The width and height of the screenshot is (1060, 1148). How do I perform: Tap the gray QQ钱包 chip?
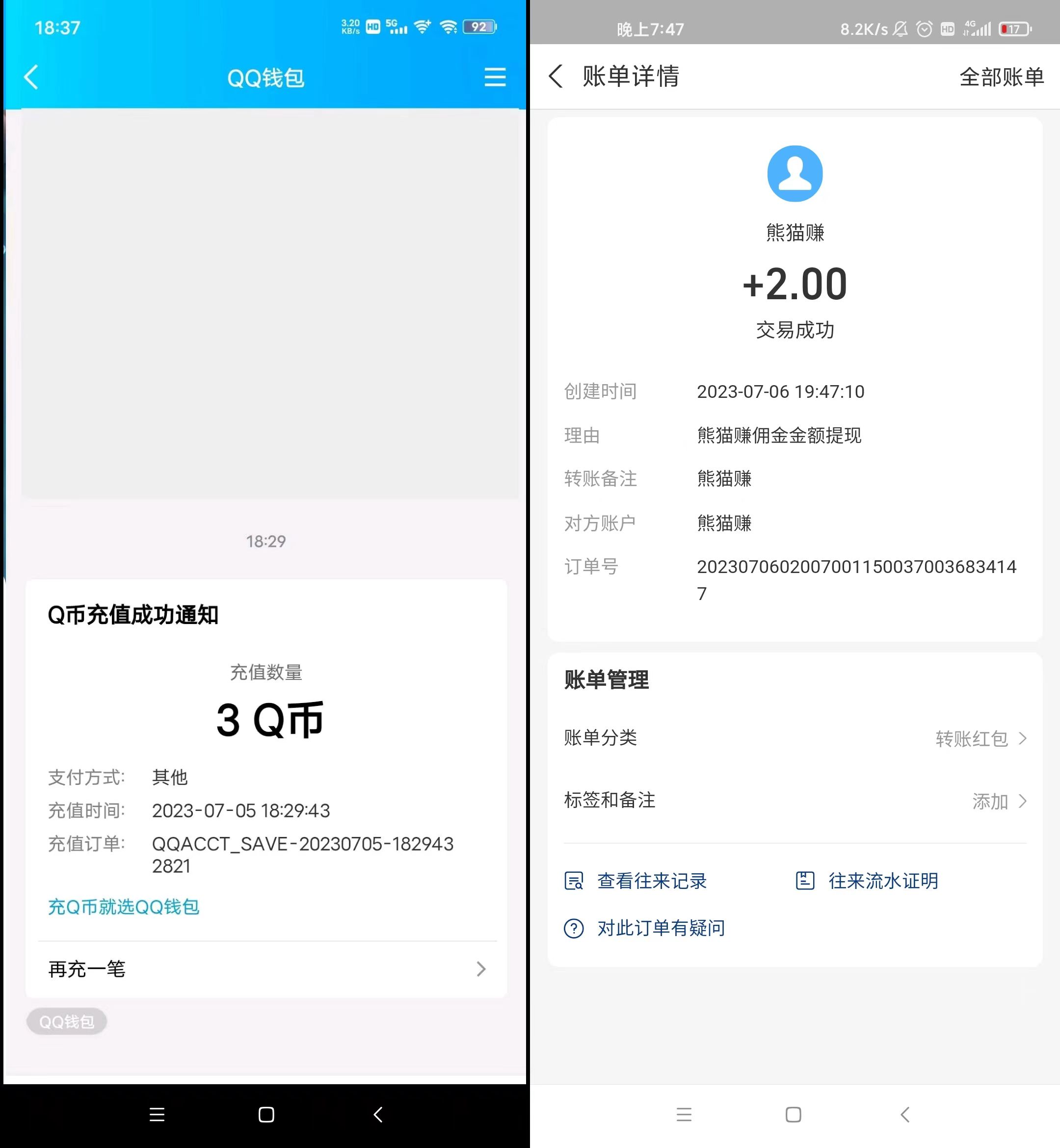(x=67, y=1022)
